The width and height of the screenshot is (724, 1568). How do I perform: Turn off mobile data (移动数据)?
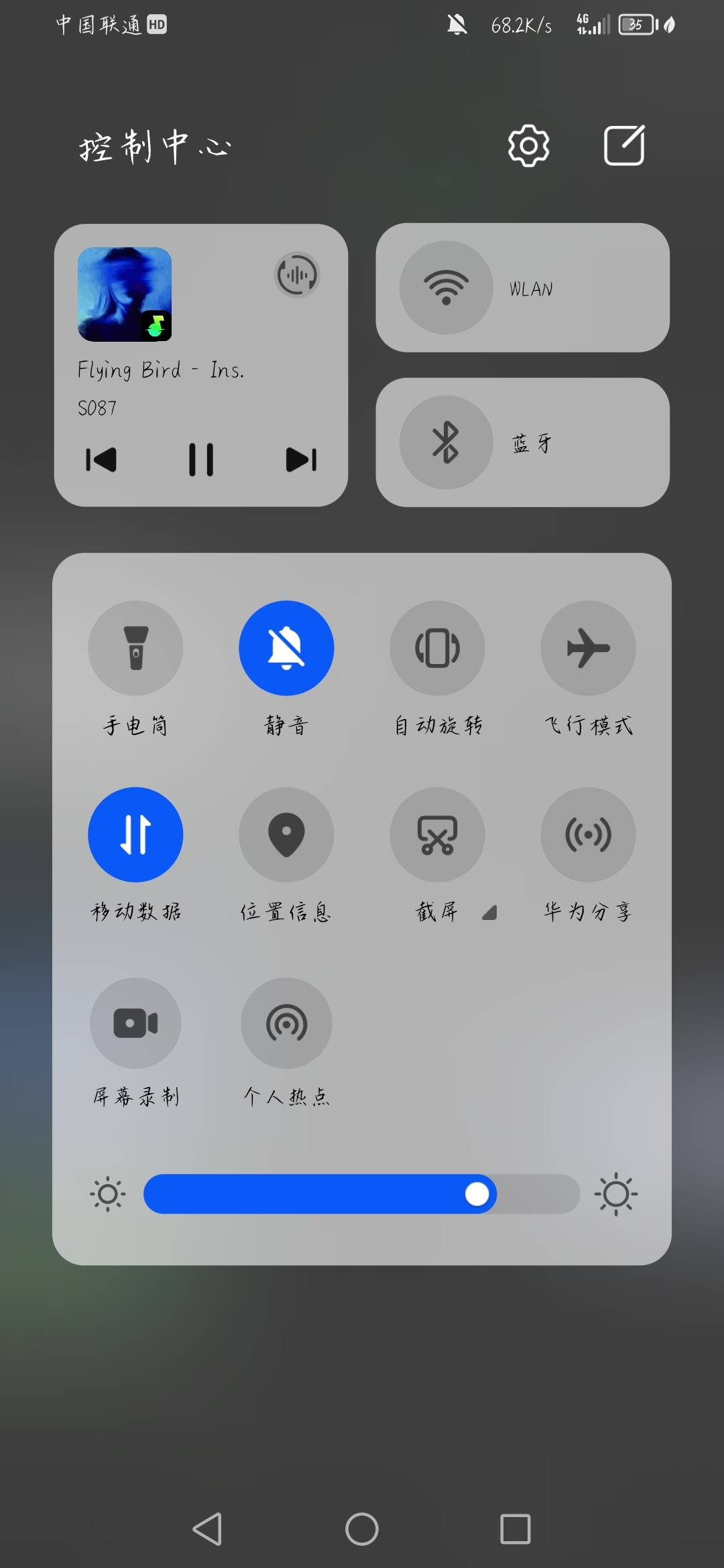135,834
